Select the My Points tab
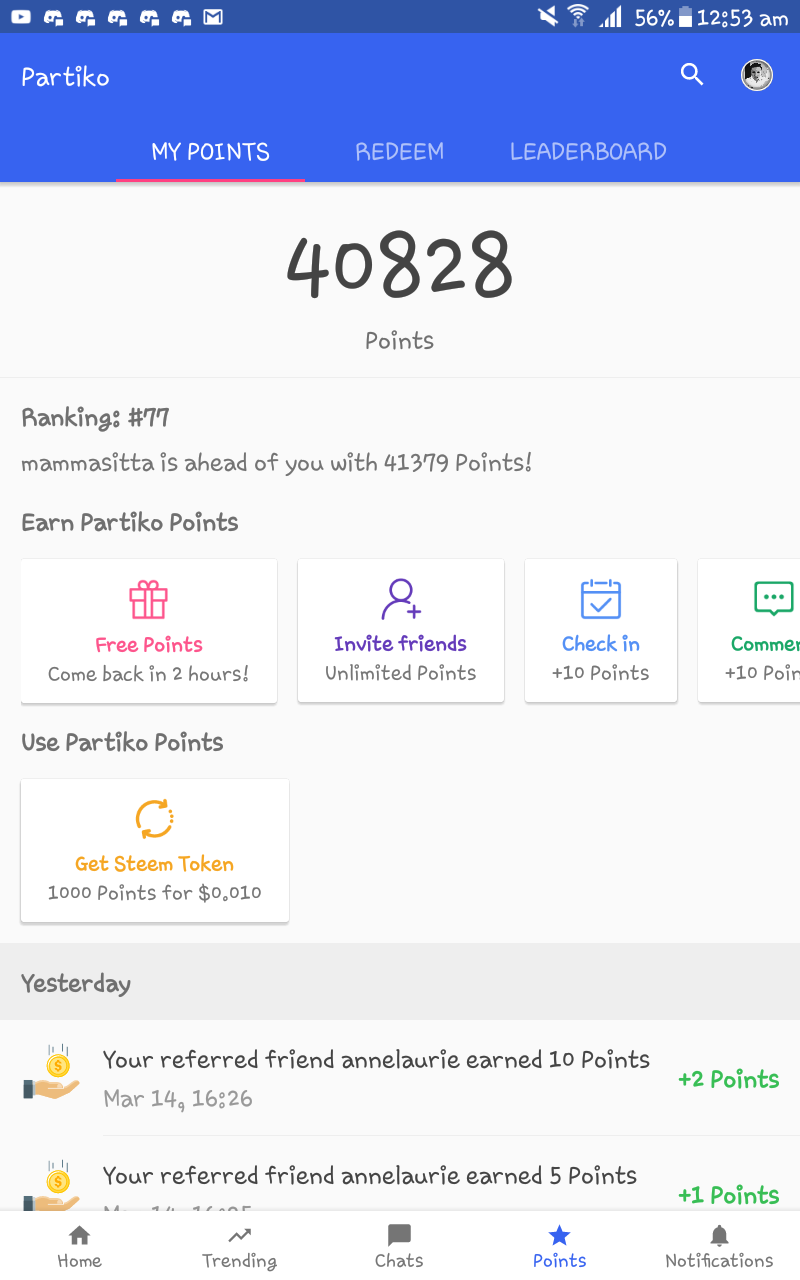The width and height of the screenshot is (800, 1280). pos(210,152)
